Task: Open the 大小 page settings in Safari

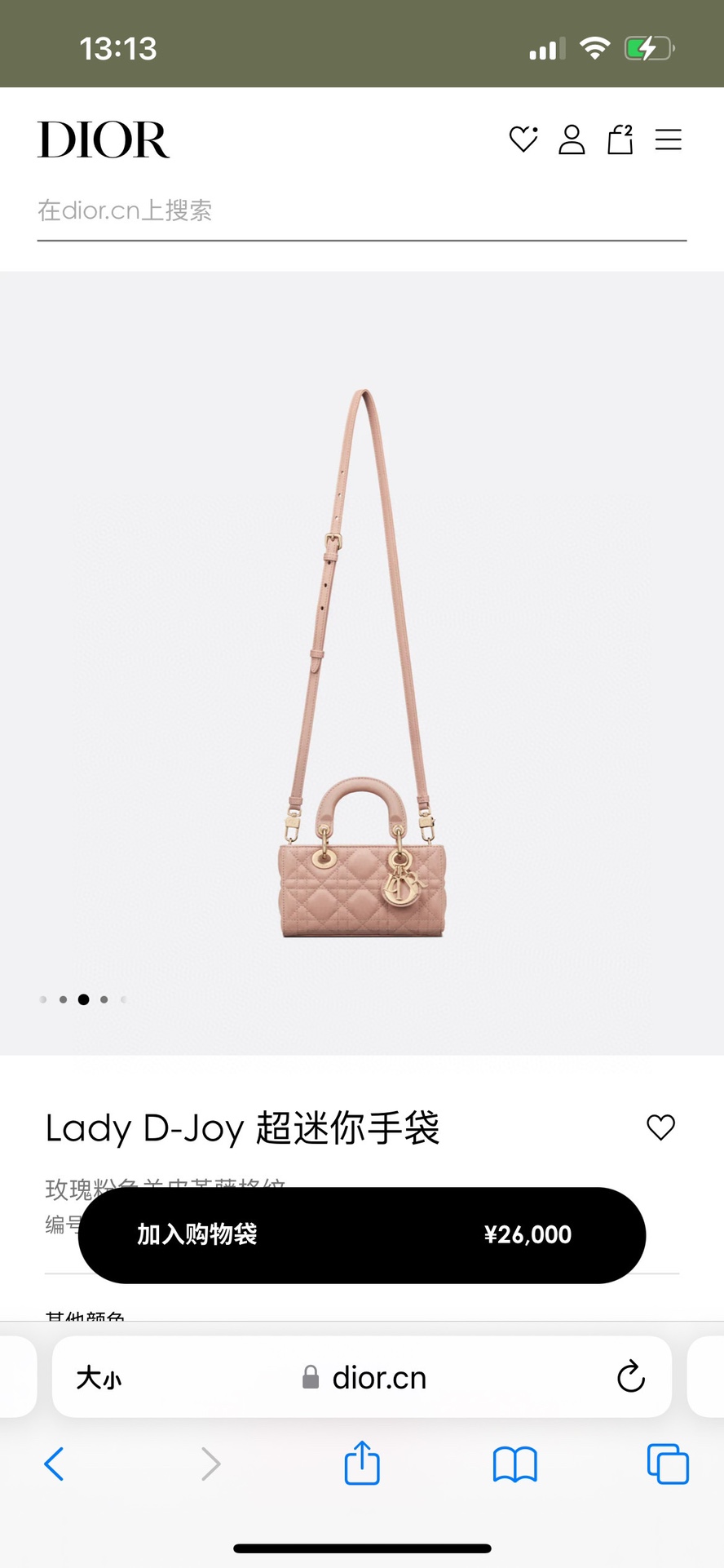Action: 99,1378
